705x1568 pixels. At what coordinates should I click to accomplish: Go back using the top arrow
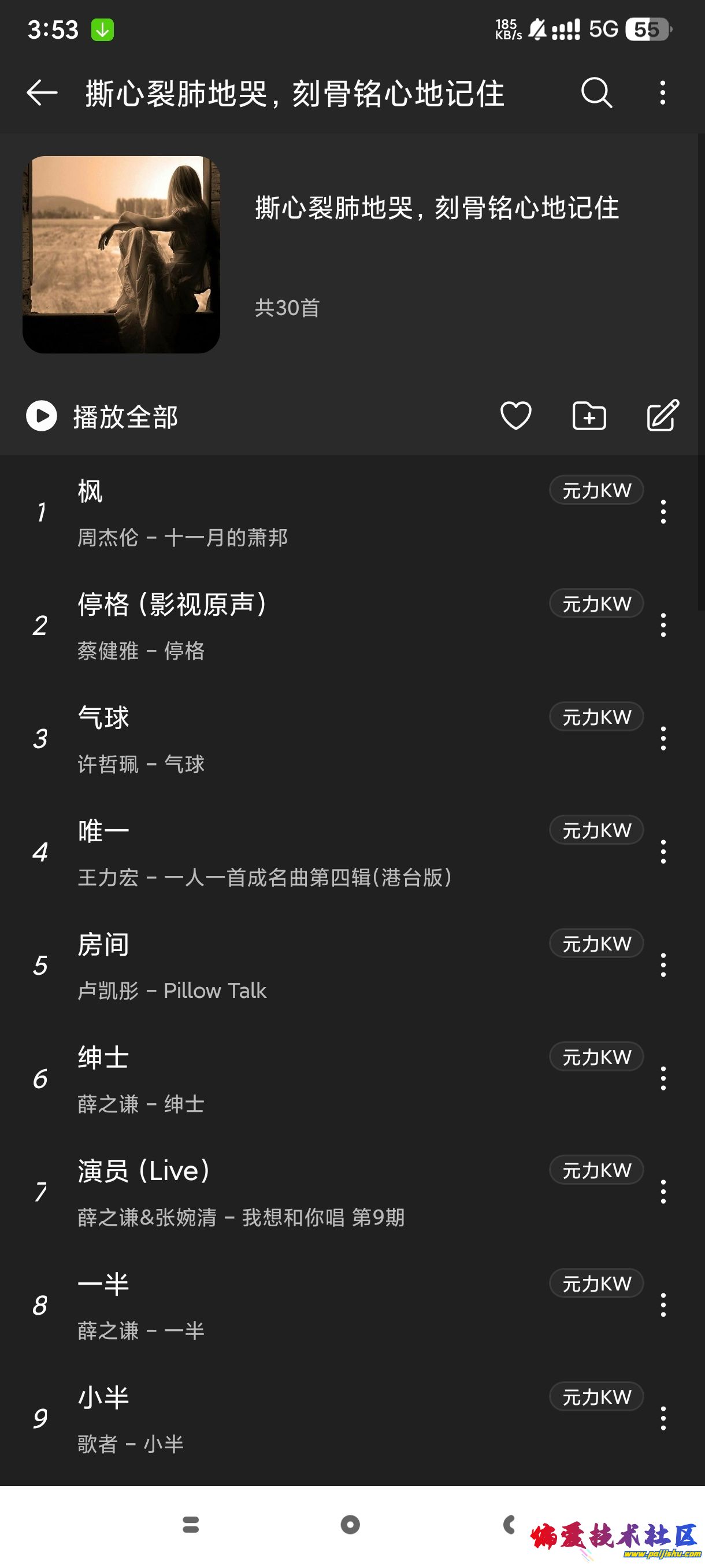[x=42, y=93]
